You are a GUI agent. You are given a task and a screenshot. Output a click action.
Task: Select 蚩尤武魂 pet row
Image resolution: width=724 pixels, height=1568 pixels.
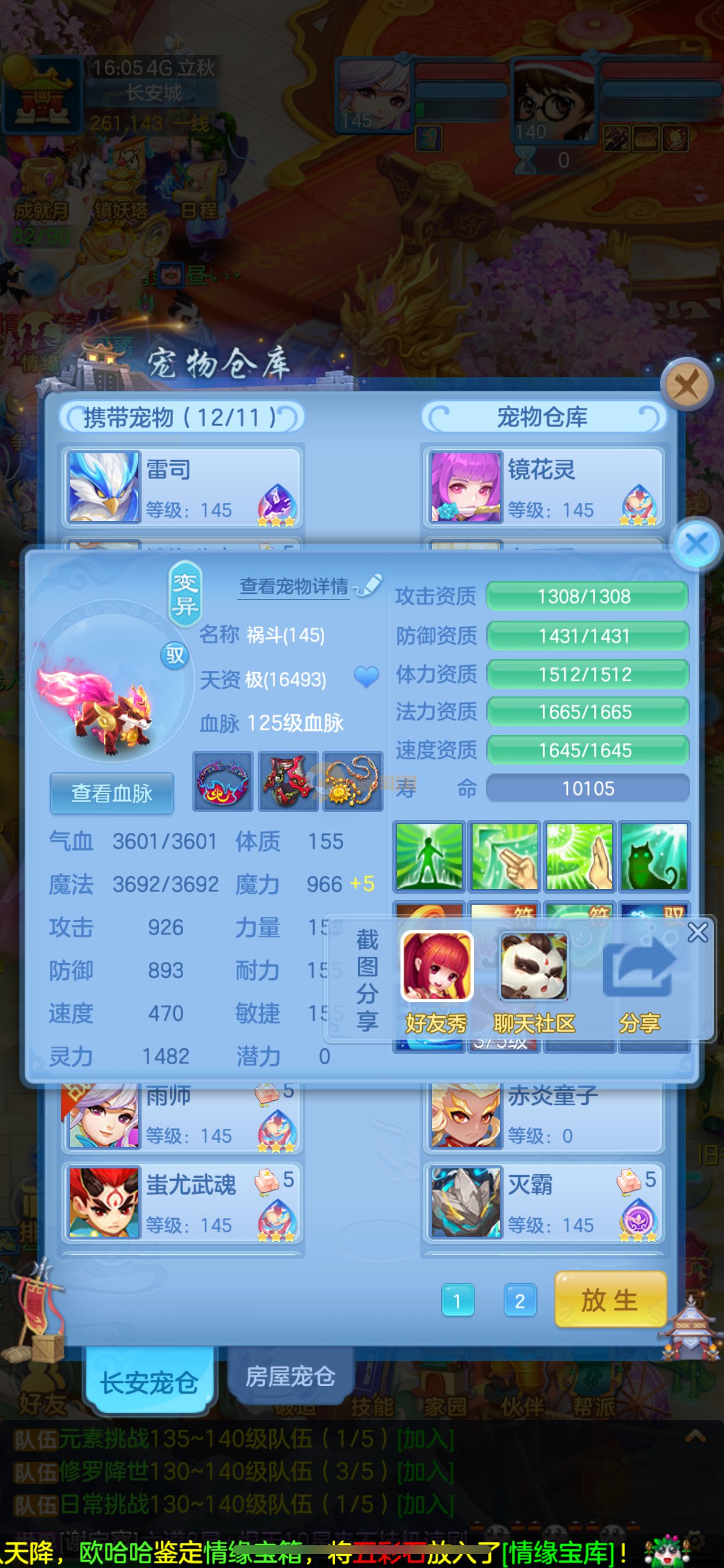pyautogui.click(x=181, y=1202)
